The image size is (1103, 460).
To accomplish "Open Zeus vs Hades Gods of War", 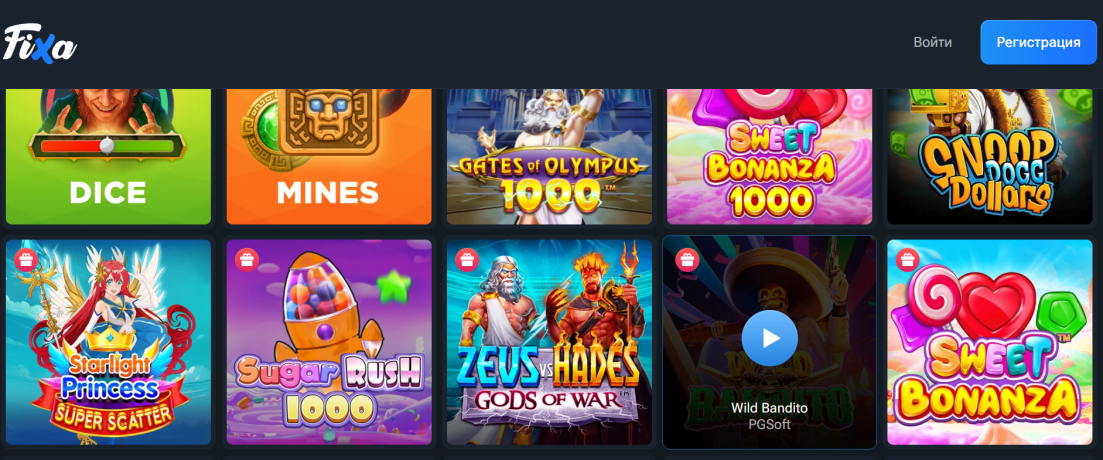I will click(x=549, y=342).
